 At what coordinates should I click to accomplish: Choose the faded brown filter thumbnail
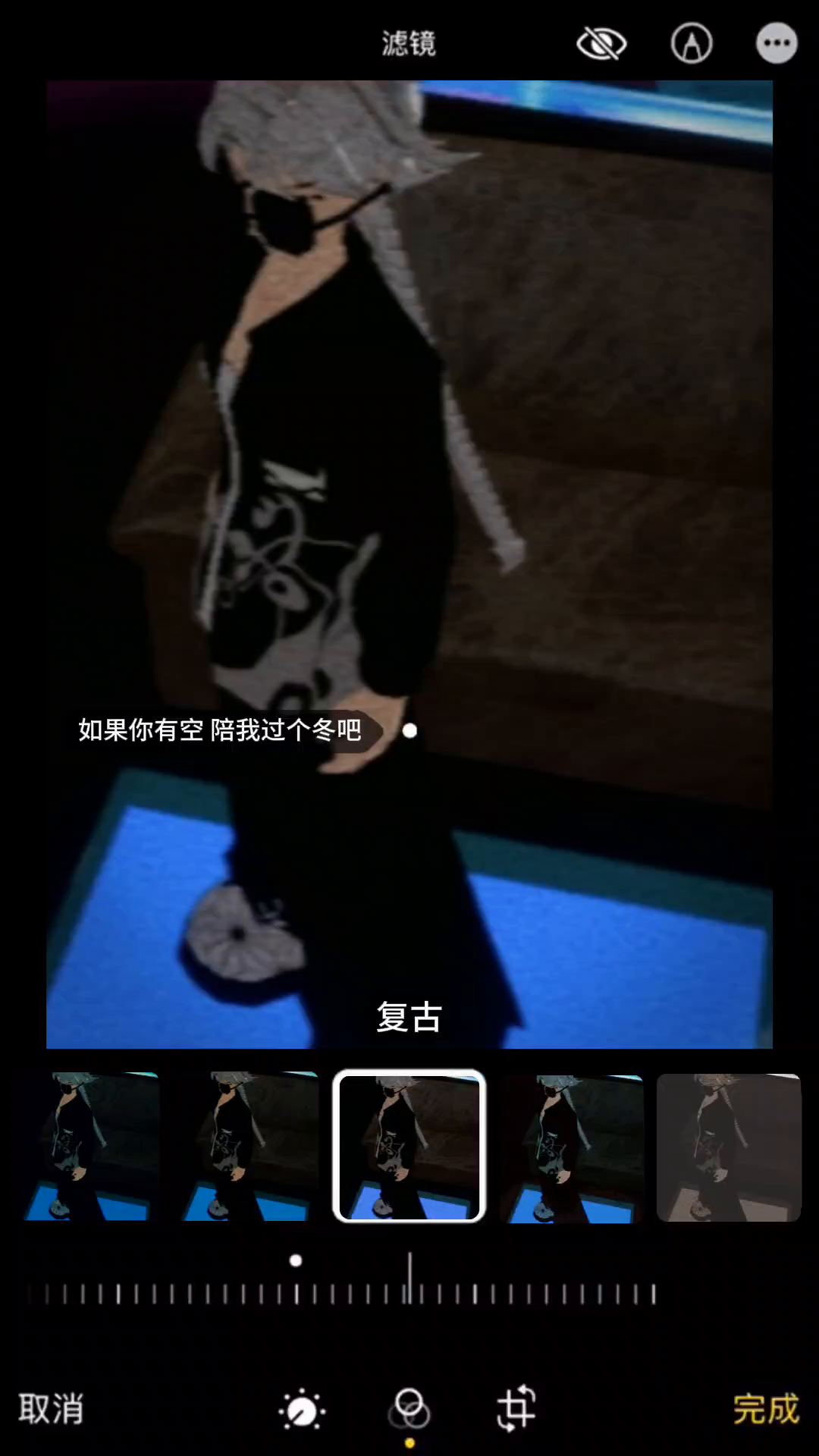(x=729, y=1146)
